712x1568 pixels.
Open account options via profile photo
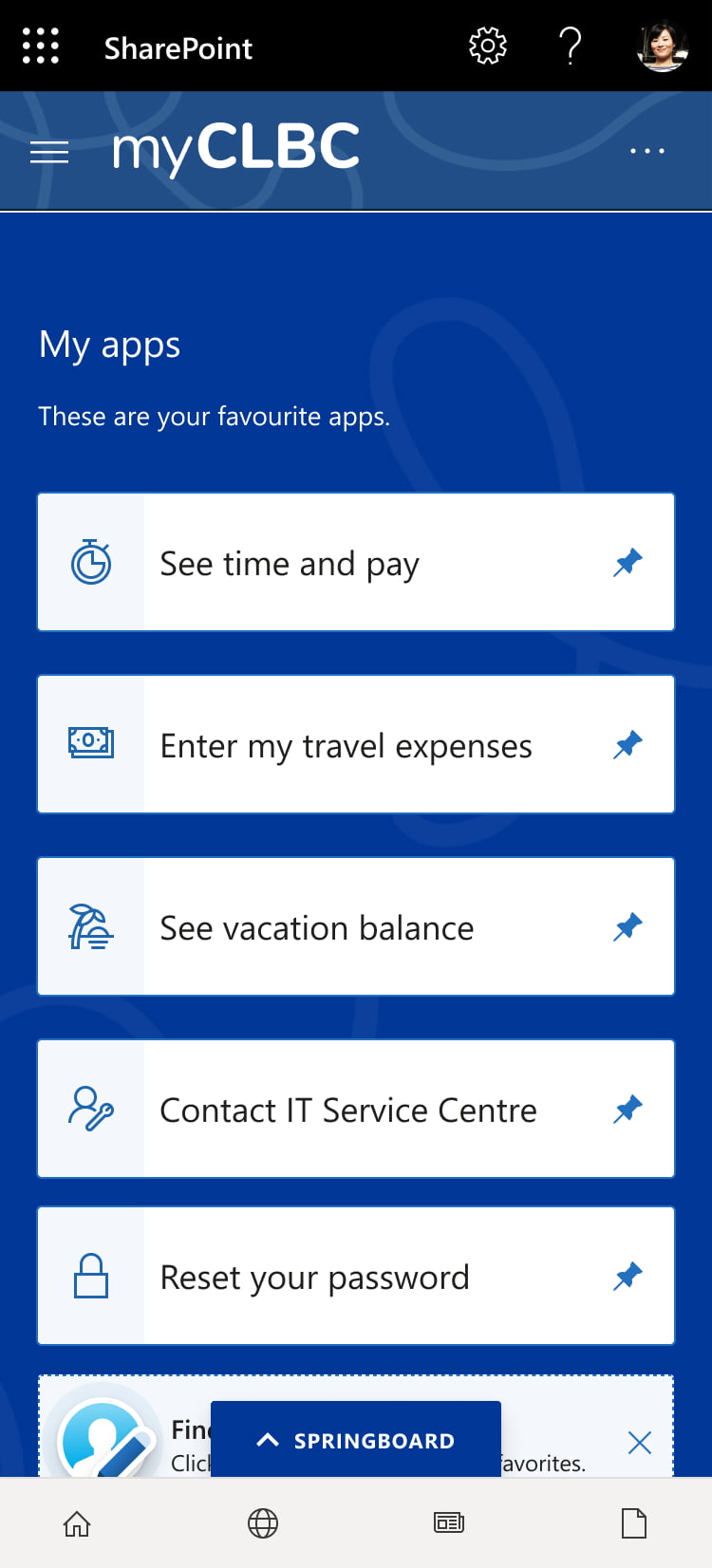pyautogui.click(x=663, y=45)
